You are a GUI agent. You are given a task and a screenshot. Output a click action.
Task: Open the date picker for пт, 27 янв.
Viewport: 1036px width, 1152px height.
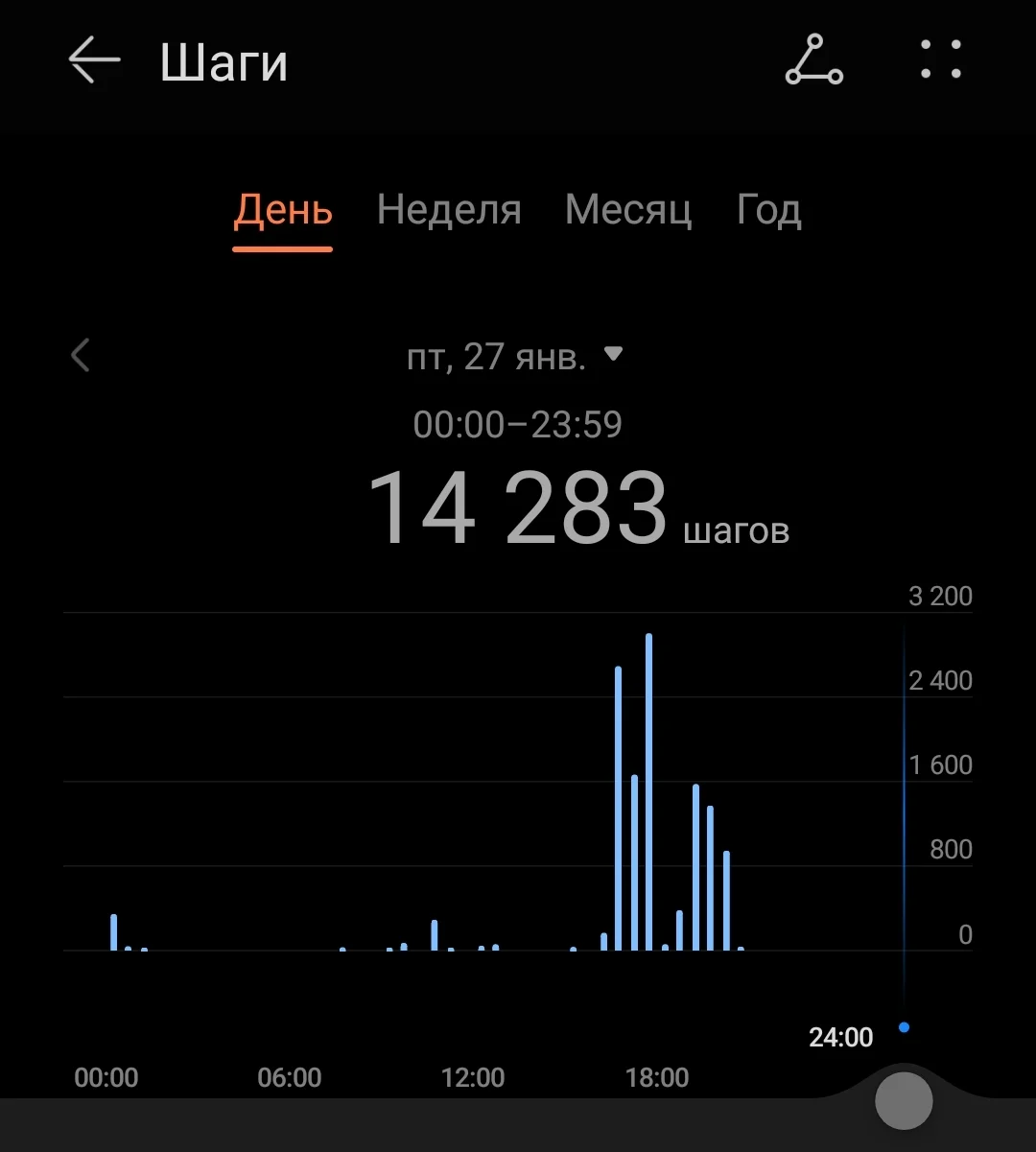[x=515, y=357]
